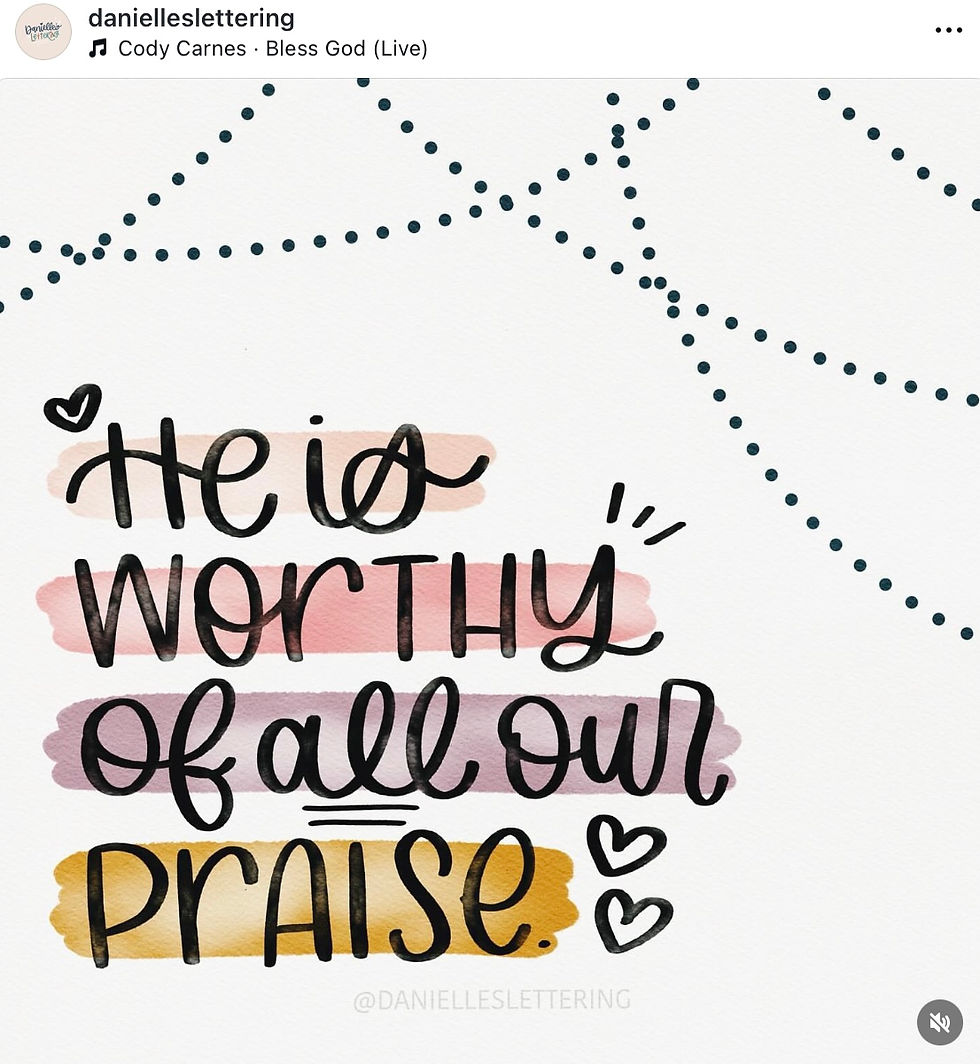The image size is (980, 1064).
Task: Open Cody Carnes Bless God audio
Action: tap(272, 48)
